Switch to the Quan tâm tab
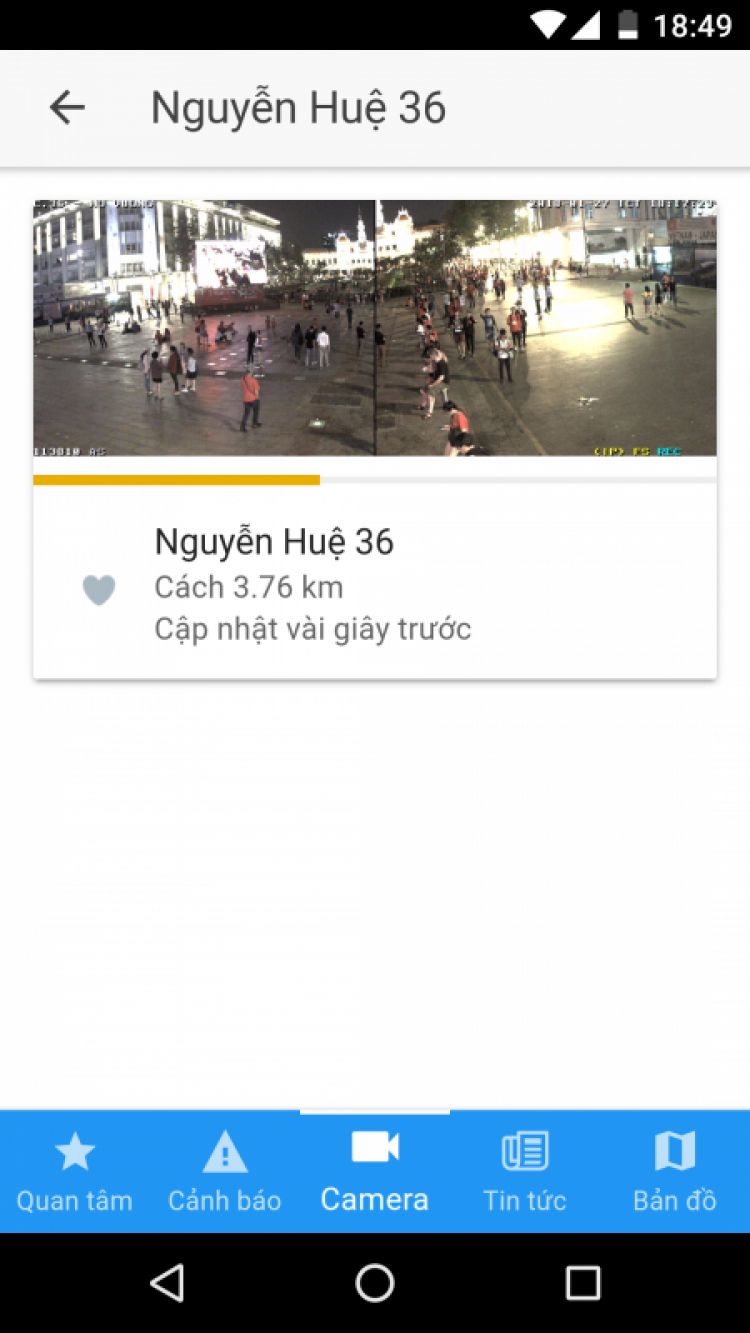 75,1172
